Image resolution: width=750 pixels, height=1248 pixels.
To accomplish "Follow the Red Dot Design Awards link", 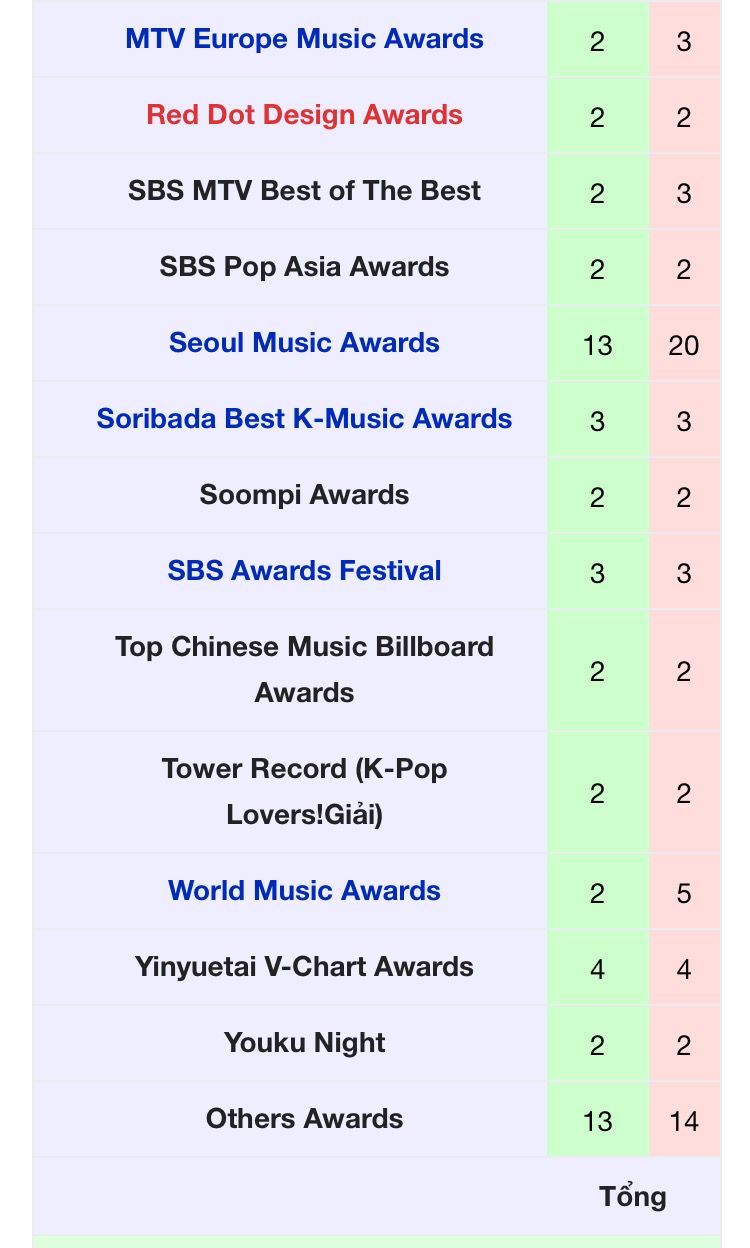I will coord(304,115).
